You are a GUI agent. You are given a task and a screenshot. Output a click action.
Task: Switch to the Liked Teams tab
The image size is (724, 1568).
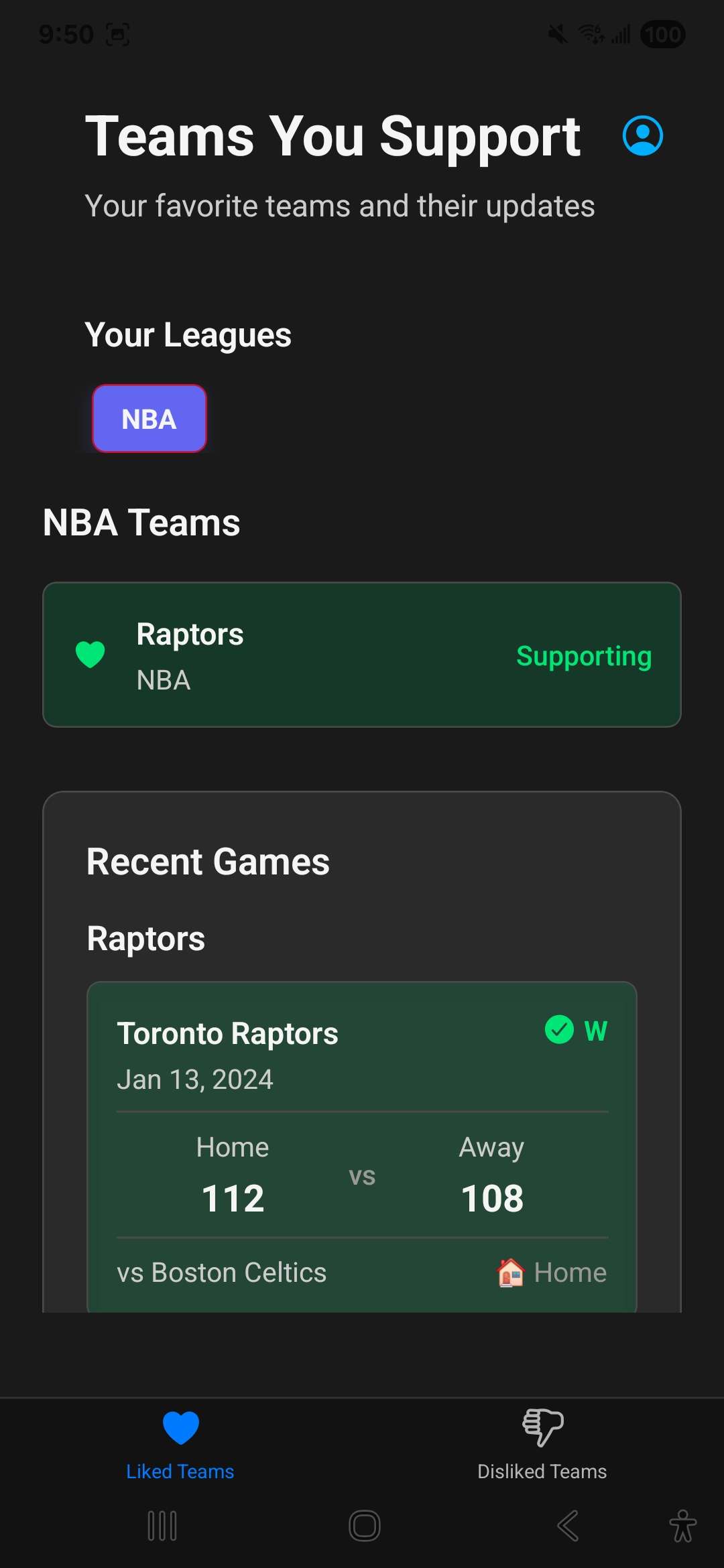[180, 1444]
